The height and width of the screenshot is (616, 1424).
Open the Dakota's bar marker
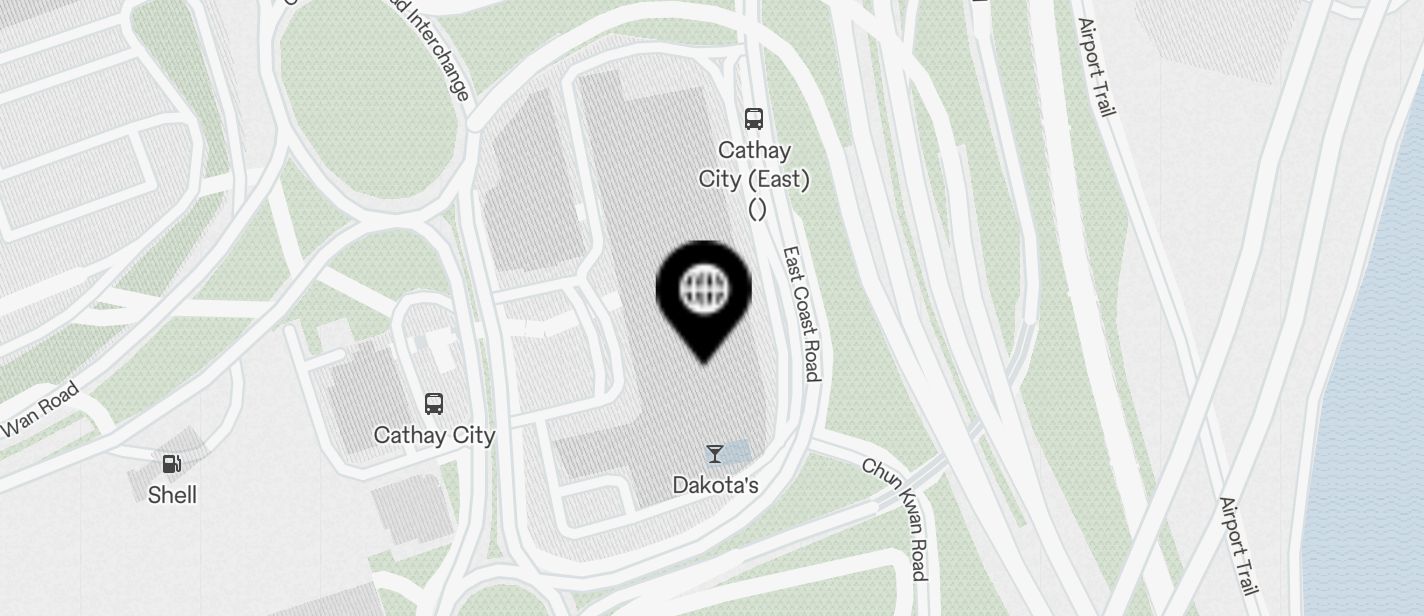click(x=715, y=455)
